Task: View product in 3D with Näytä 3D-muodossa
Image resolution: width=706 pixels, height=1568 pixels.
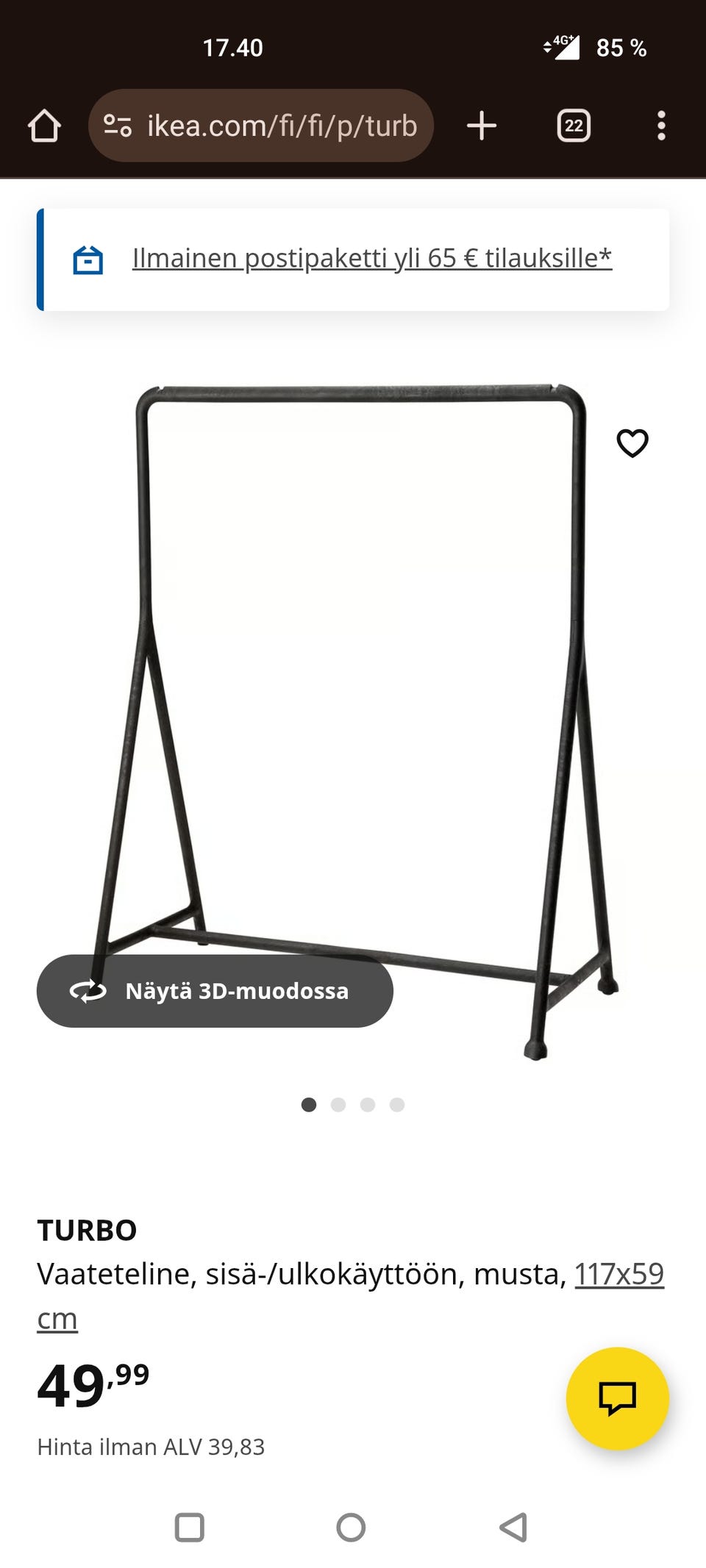Action: tap(215, 991)
